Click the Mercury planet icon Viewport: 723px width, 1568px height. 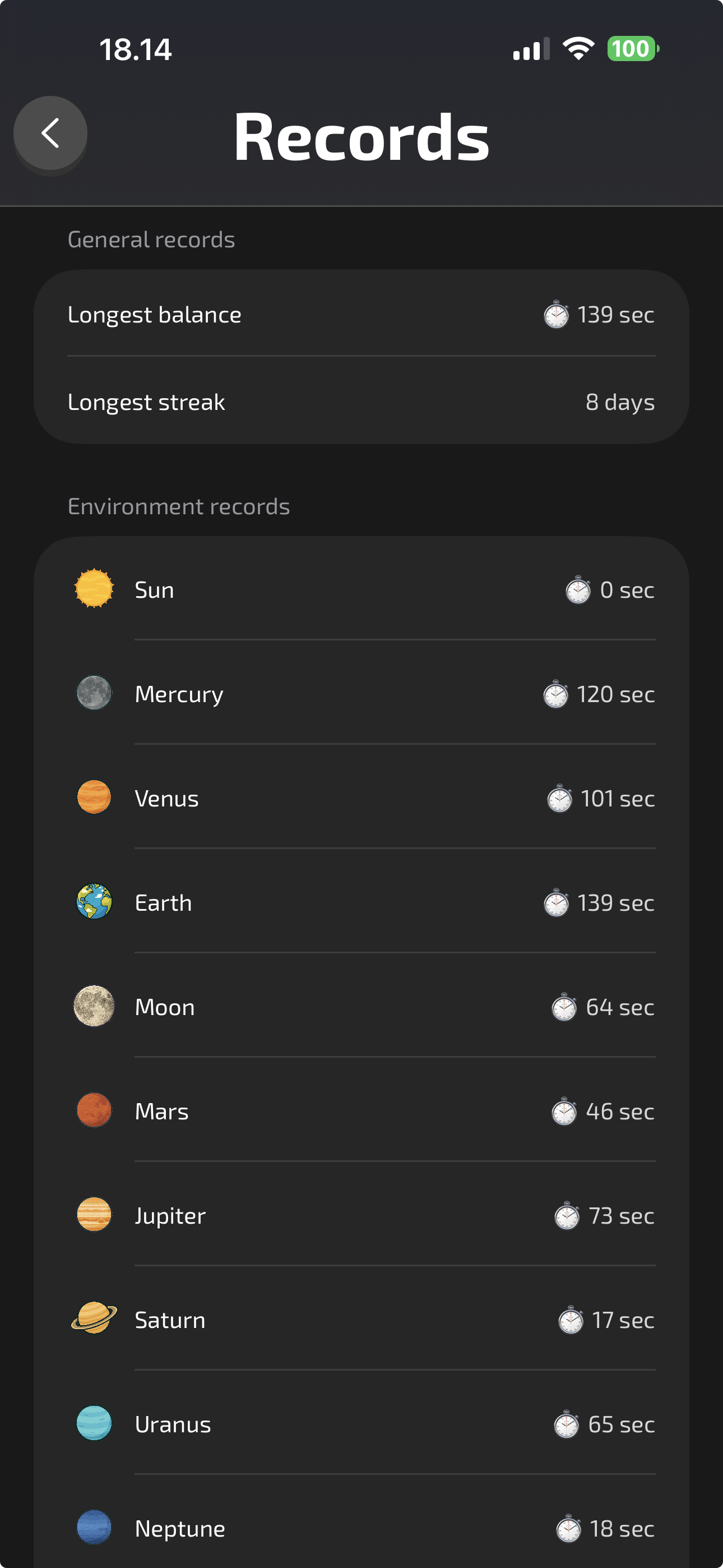point(94,693)
